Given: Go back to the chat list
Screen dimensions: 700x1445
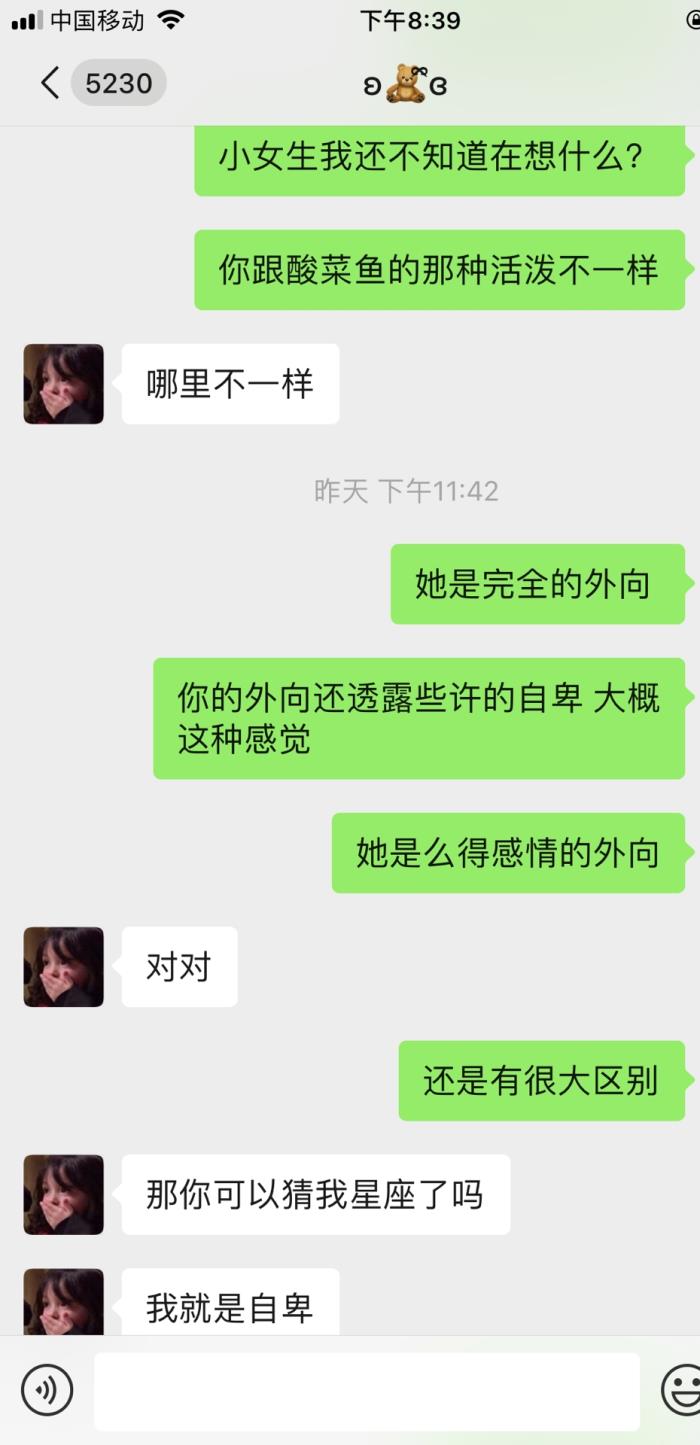Looking at the screenshot, I should click(50, 83).
